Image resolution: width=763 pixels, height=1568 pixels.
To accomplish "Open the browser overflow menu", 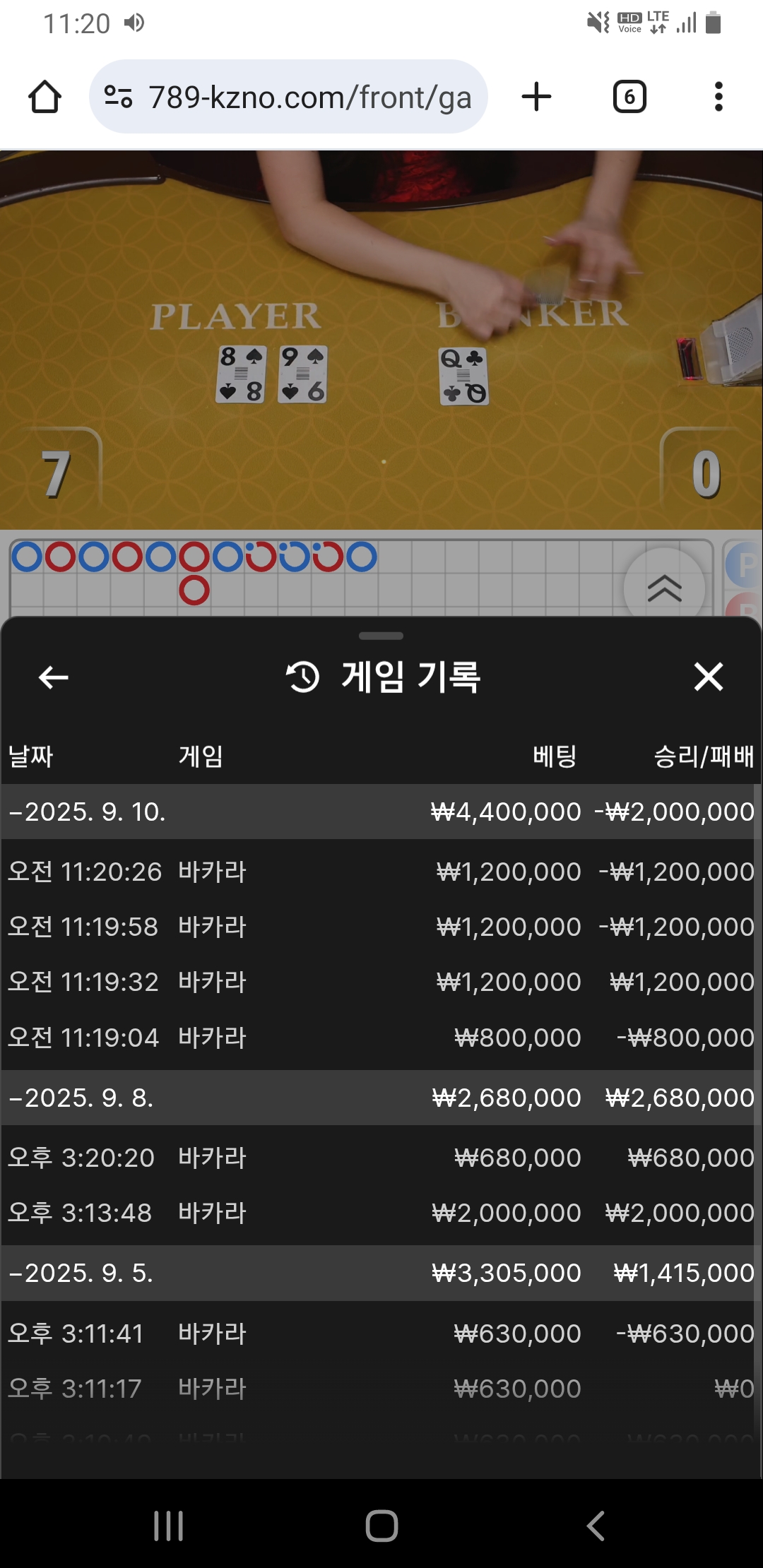I will (x=718, y=97).
